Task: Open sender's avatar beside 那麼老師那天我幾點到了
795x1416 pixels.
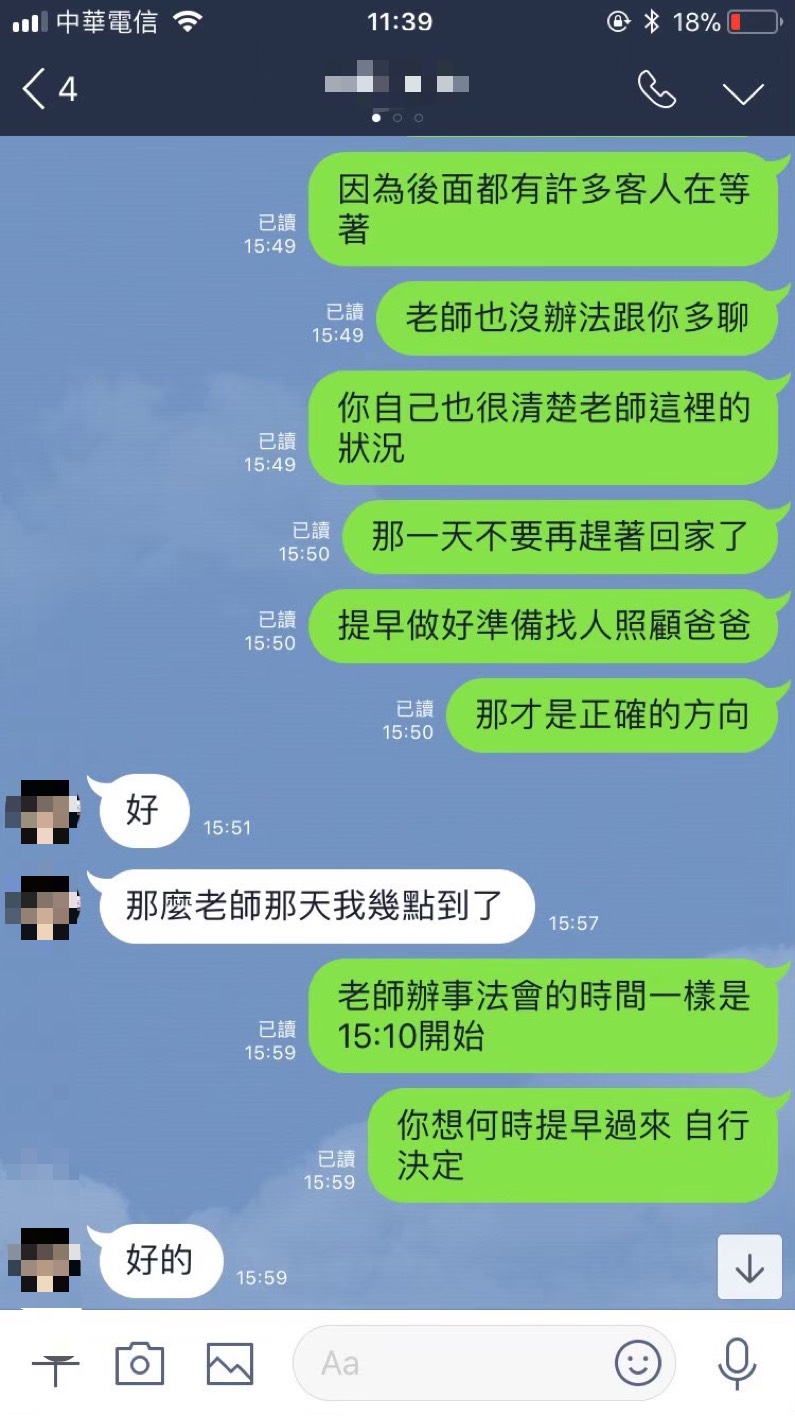Action: (43, 908)
